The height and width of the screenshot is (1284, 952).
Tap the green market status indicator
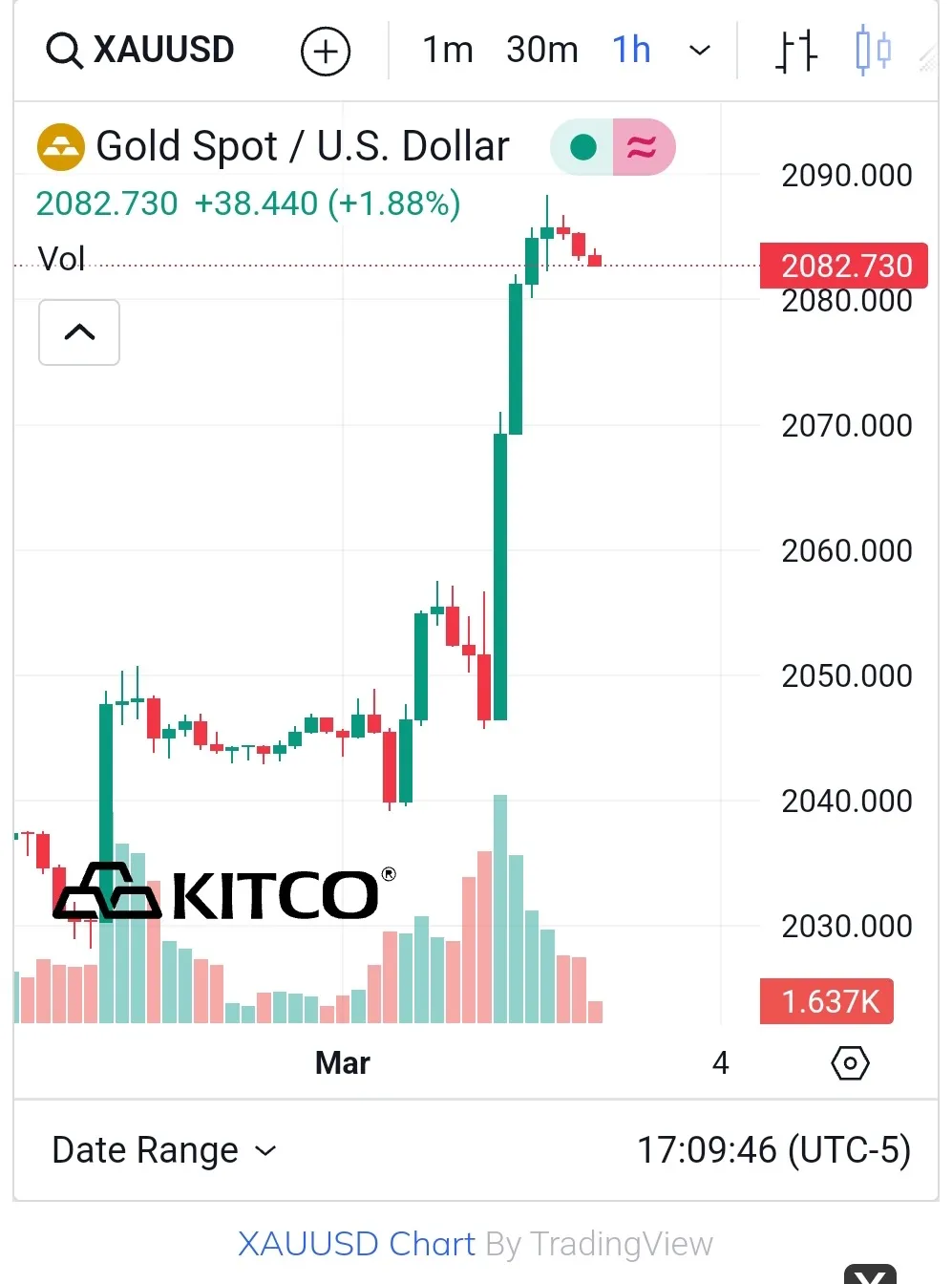[582, 147]
